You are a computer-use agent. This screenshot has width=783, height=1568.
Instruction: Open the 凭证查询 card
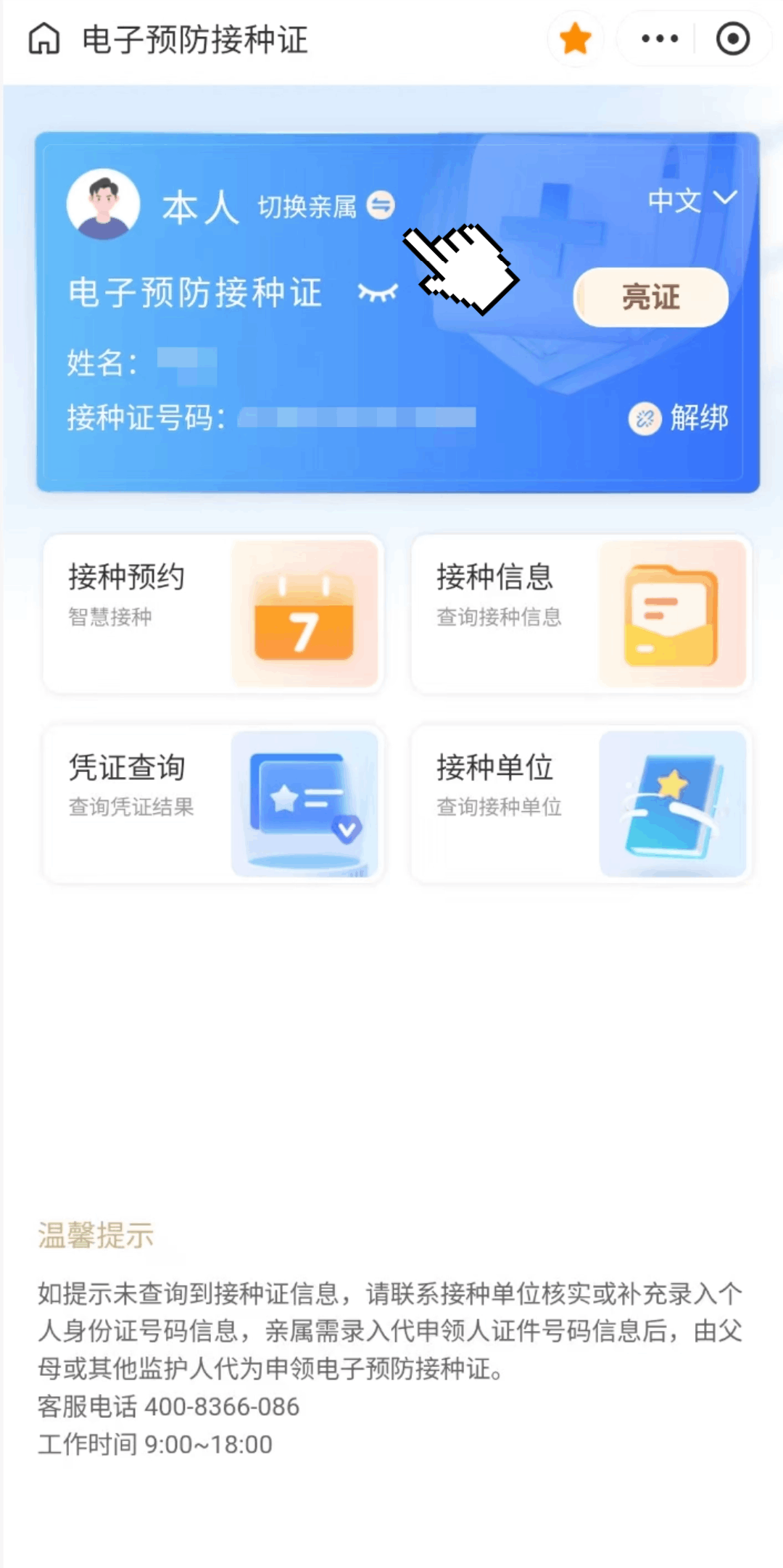(x=213, y=804)
